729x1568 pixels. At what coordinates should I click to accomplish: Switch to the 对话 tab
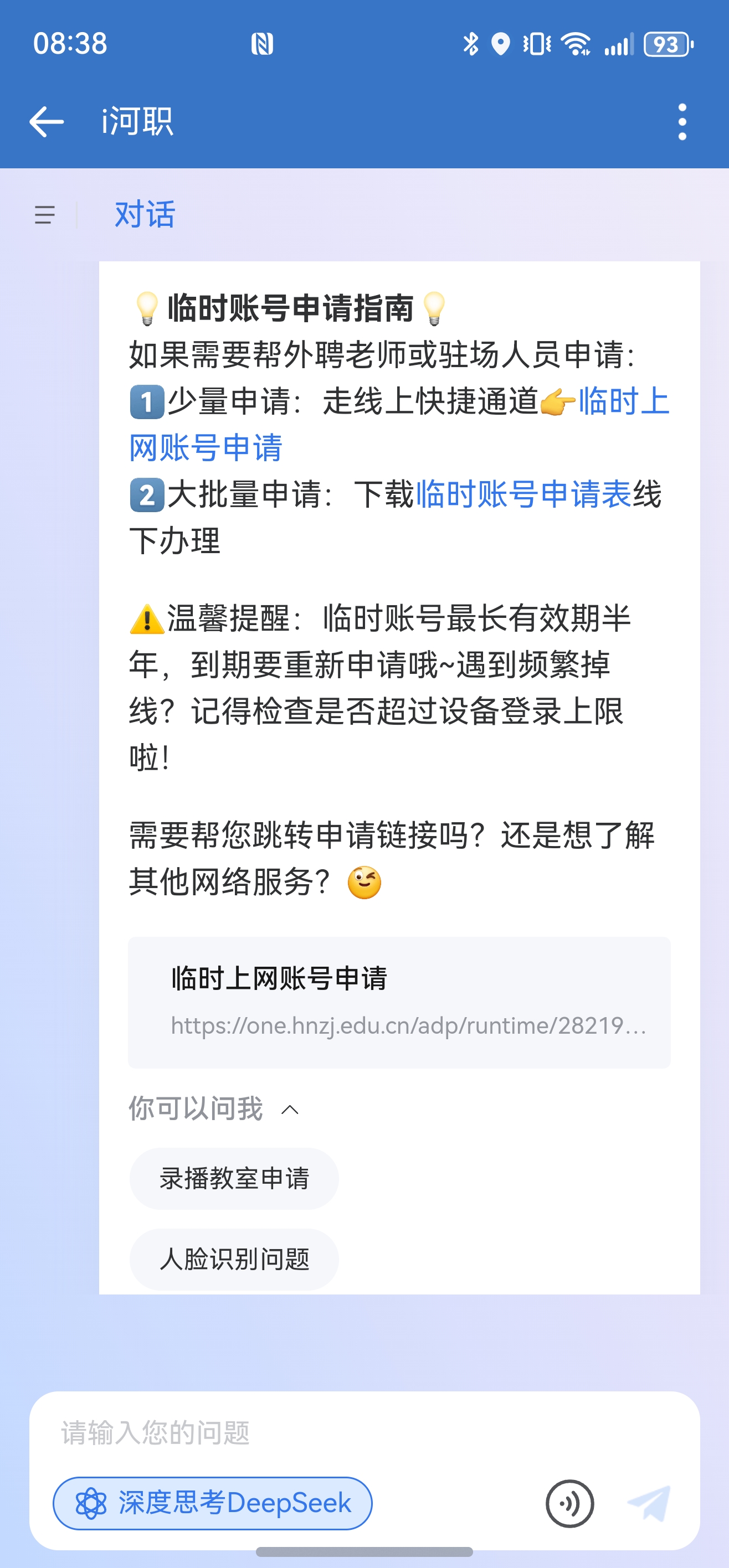coord(145,215)
